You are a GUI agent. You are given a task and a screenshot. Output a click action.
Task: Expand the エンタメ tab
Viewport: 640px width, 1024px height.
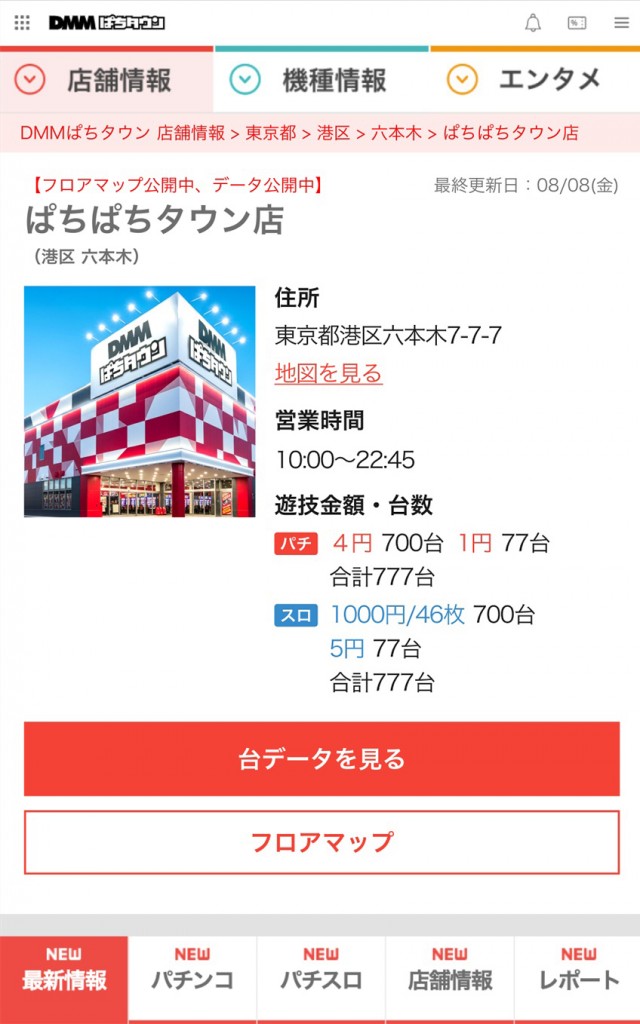(x=535, y=80)
